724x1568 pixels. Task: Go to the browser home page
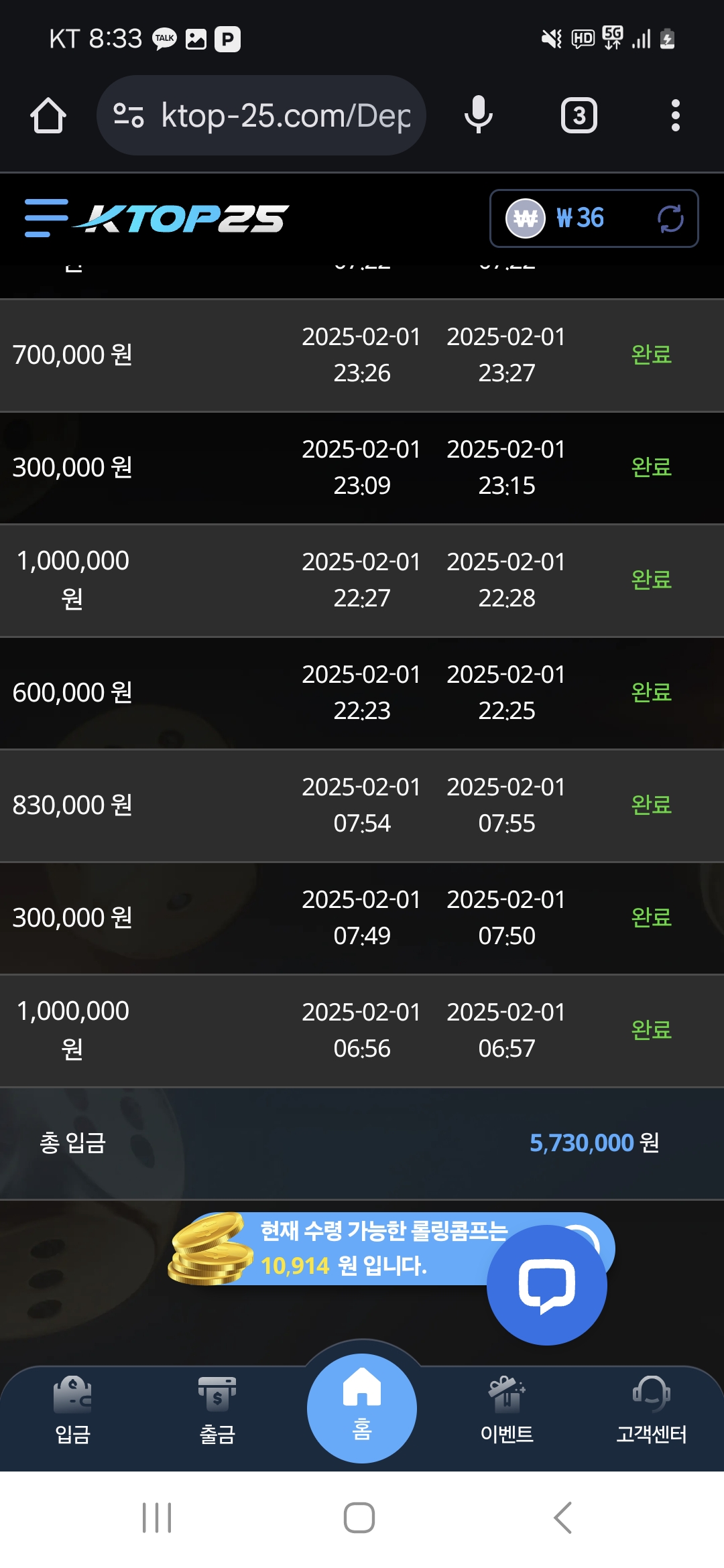coord(48,116)
